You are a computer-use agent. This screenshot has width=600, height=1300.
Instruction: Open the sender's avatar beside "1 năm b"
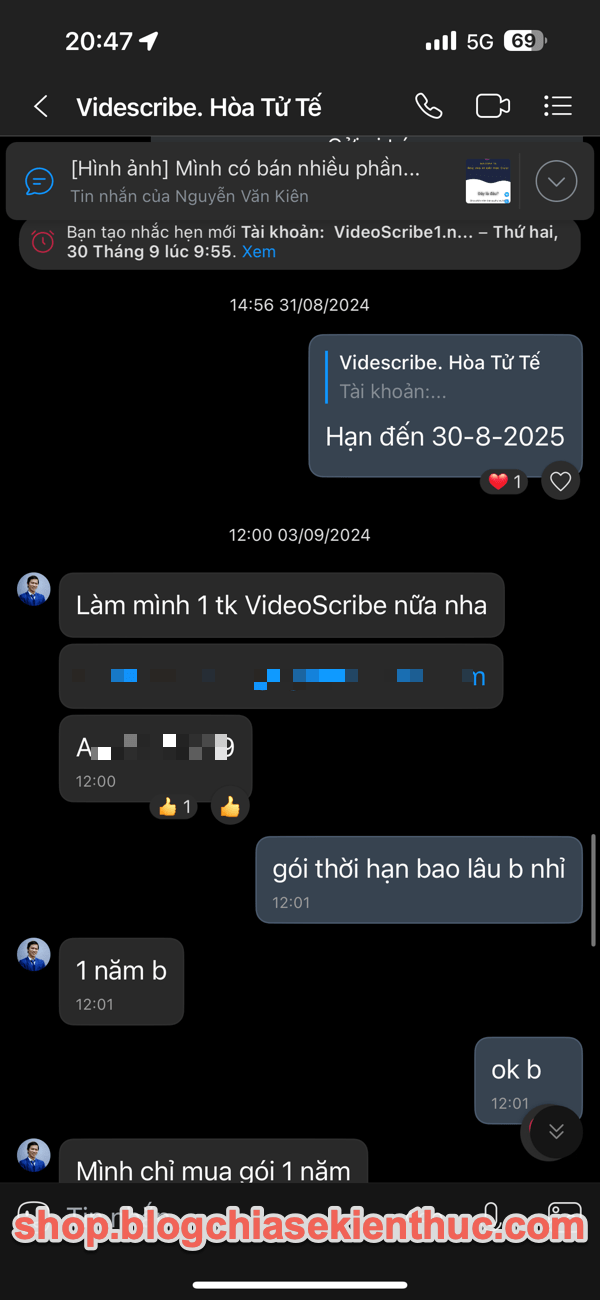(x=34, y=955)
